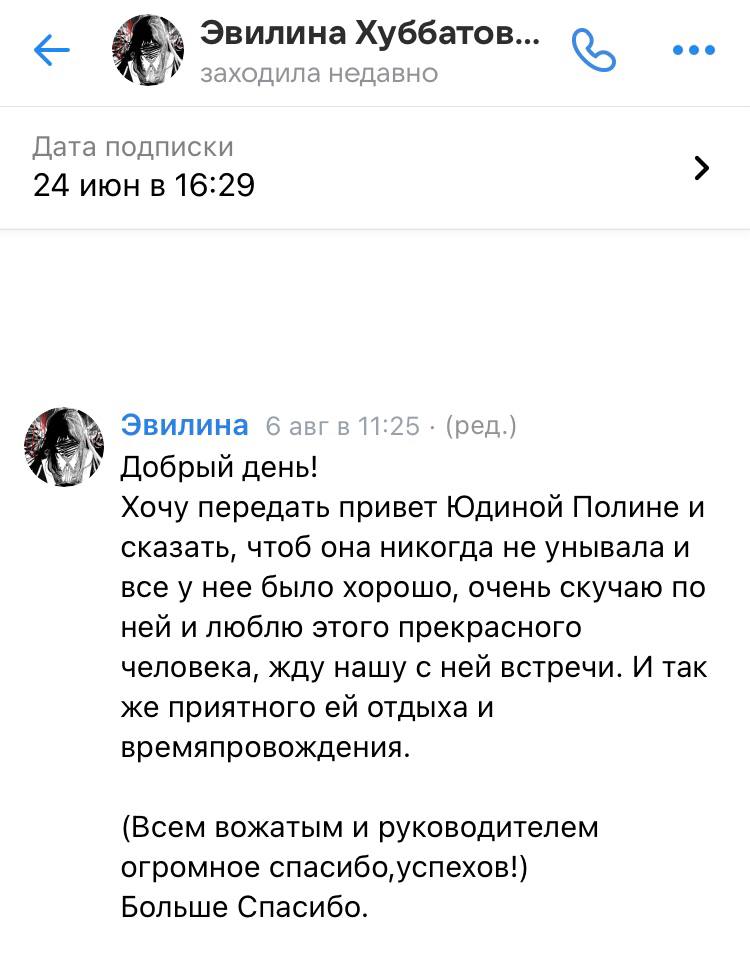Call Эвилина with the phone icon
This screenshot has height=980, width=750.
click(x=593, y=50)
